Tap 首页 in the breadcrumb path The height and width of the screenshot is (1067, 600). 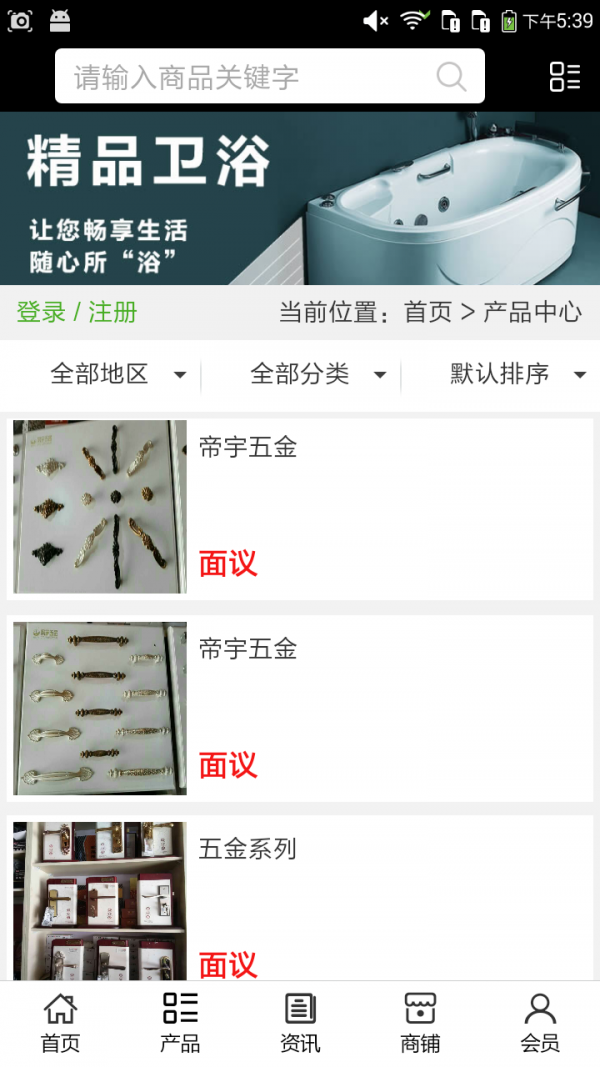(x=428, y=312)
